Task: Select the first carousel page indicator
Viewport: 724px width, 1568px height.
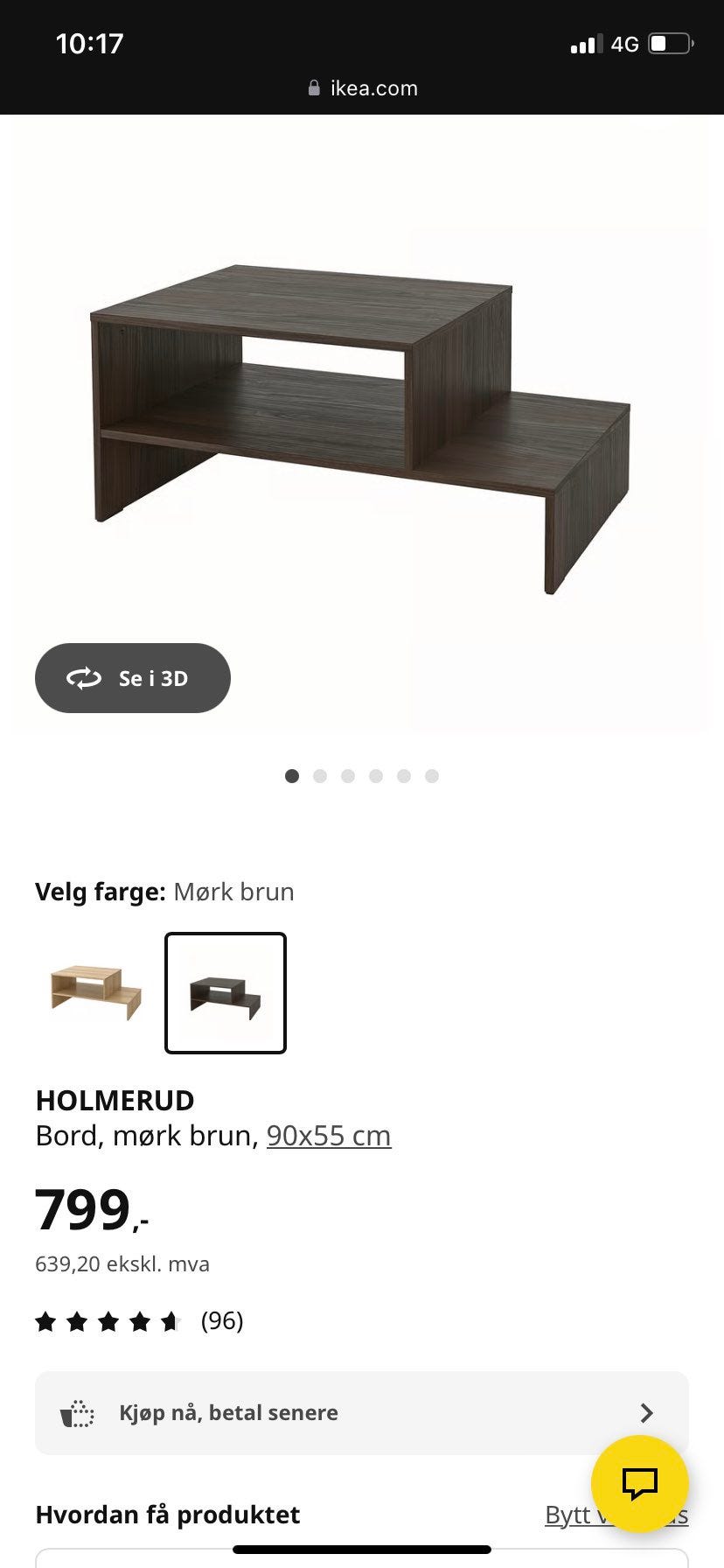Action: point(292,775)
